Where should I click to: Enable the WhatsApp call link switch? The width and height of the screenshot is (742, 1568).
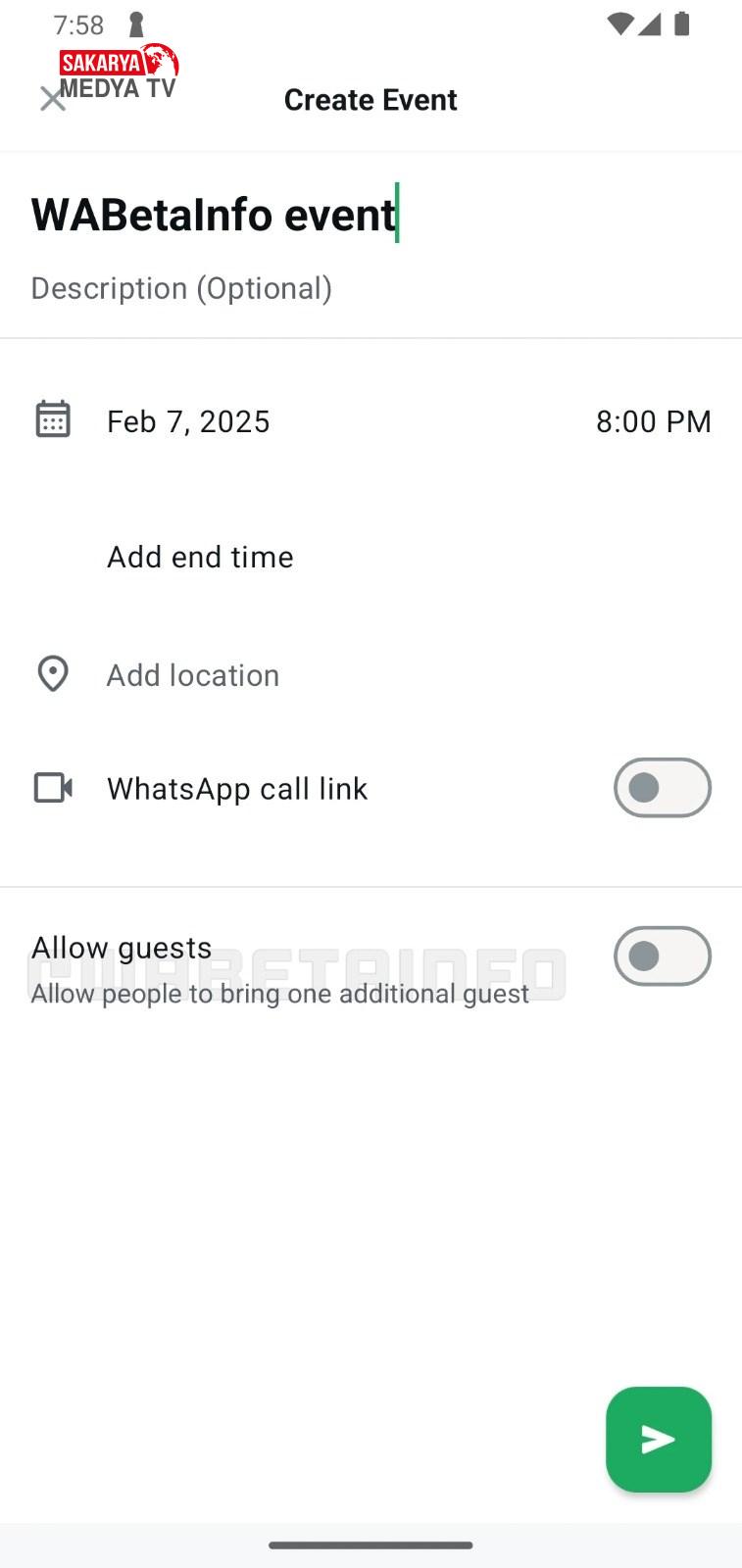pos(662,788)
